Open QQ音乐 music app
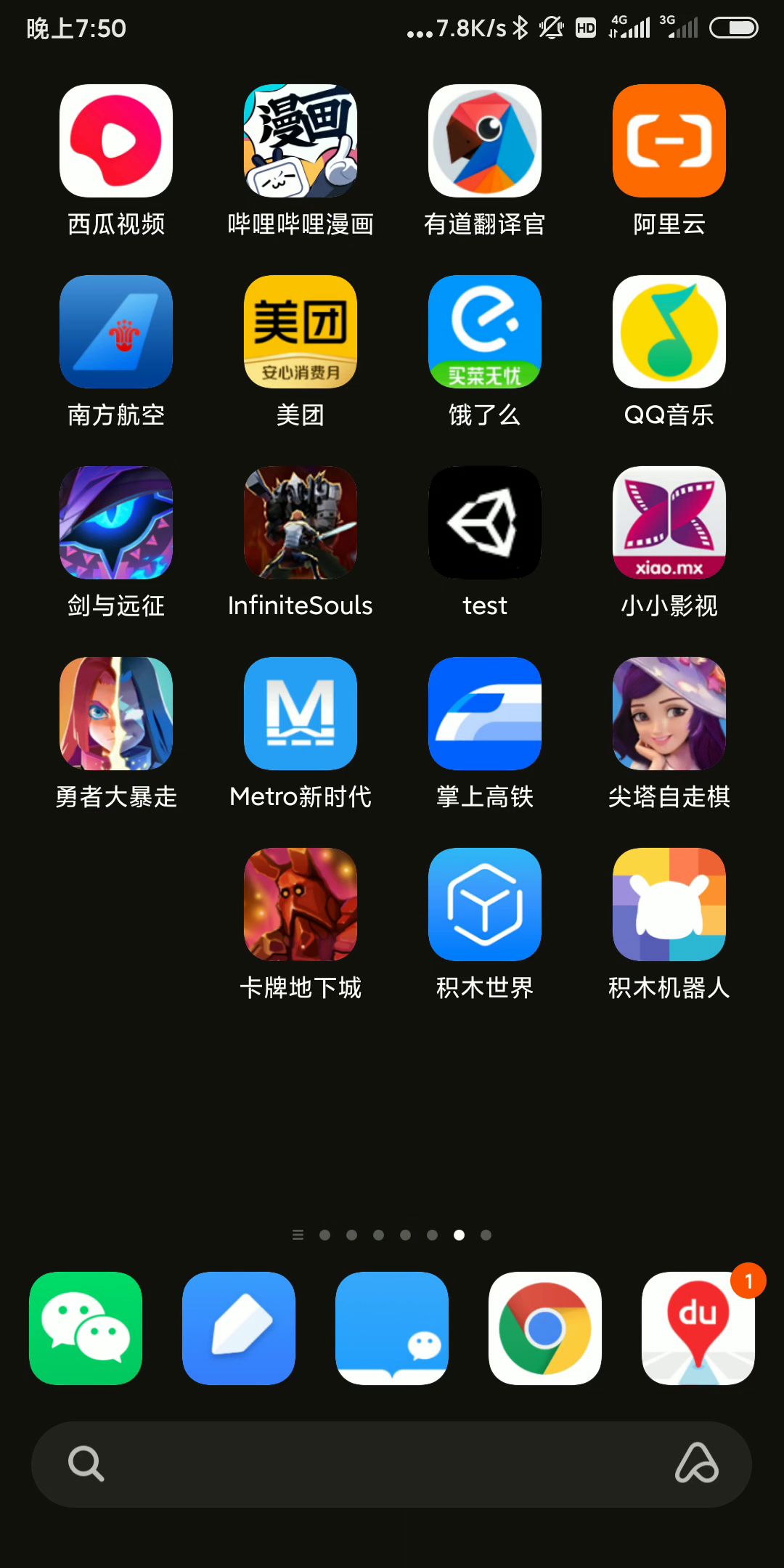784x1568 pixels. [669, 332]
